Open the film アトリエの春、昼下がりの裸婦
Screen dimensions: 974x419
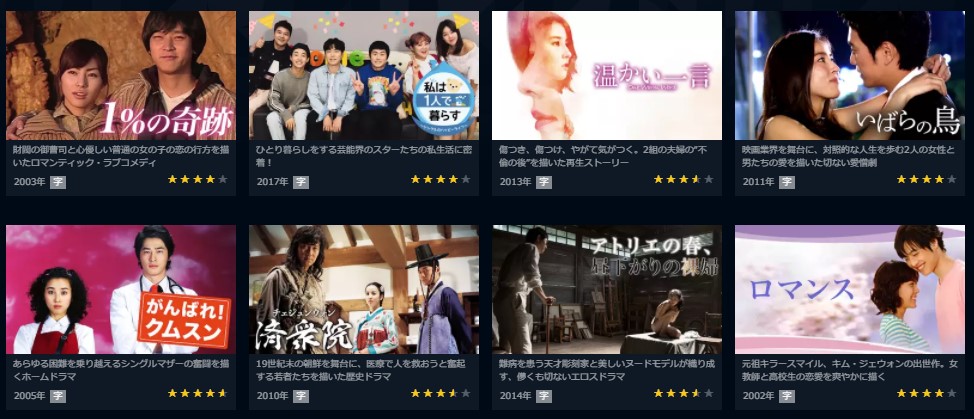click(607, 289)
